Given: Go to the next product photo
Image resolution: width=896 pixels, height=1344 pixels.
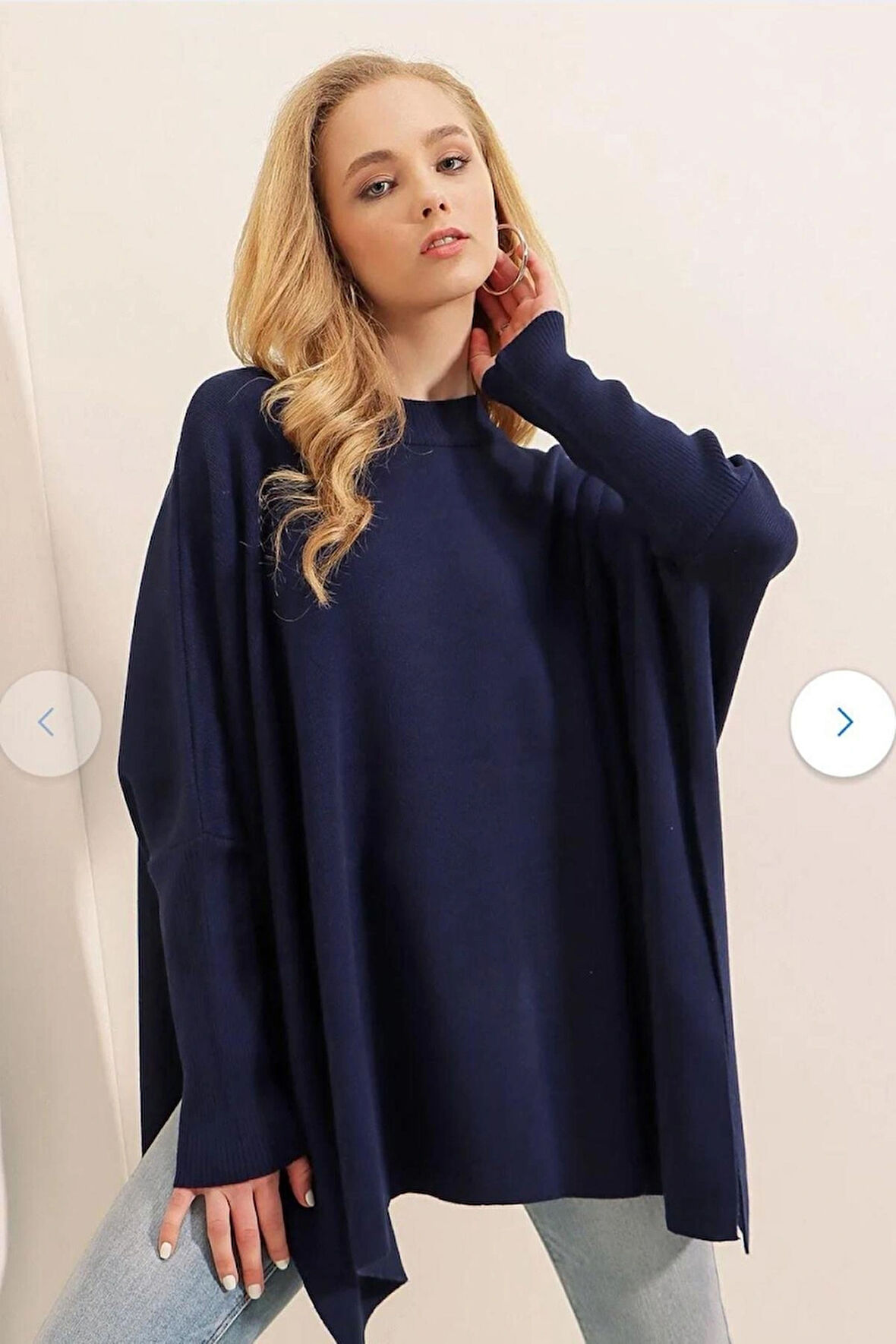Looking at the screenshot, I should click(x=844, y=722).
